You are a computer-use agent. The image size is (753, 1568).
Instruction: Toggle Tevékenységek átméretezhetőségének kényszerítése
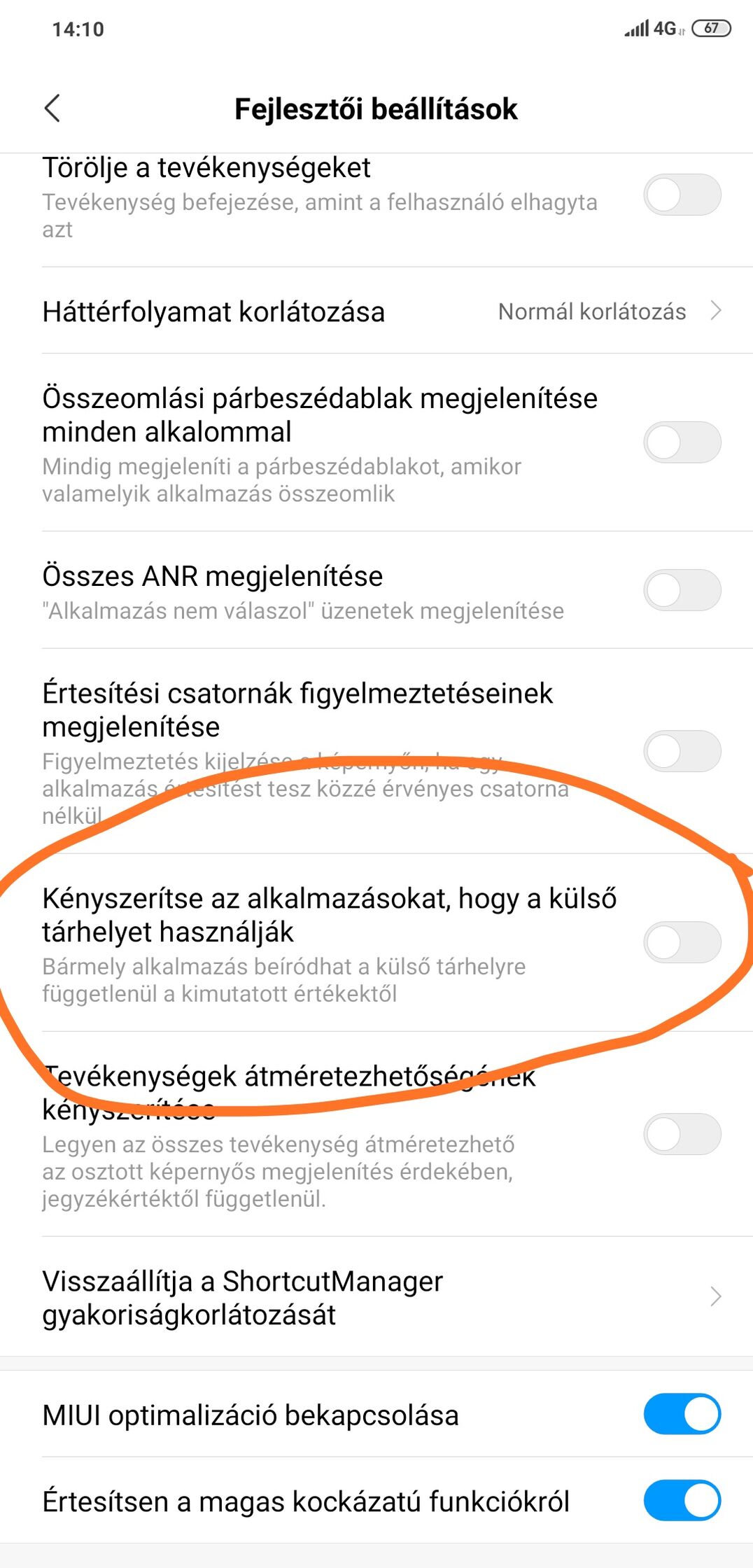(682, 1133)
